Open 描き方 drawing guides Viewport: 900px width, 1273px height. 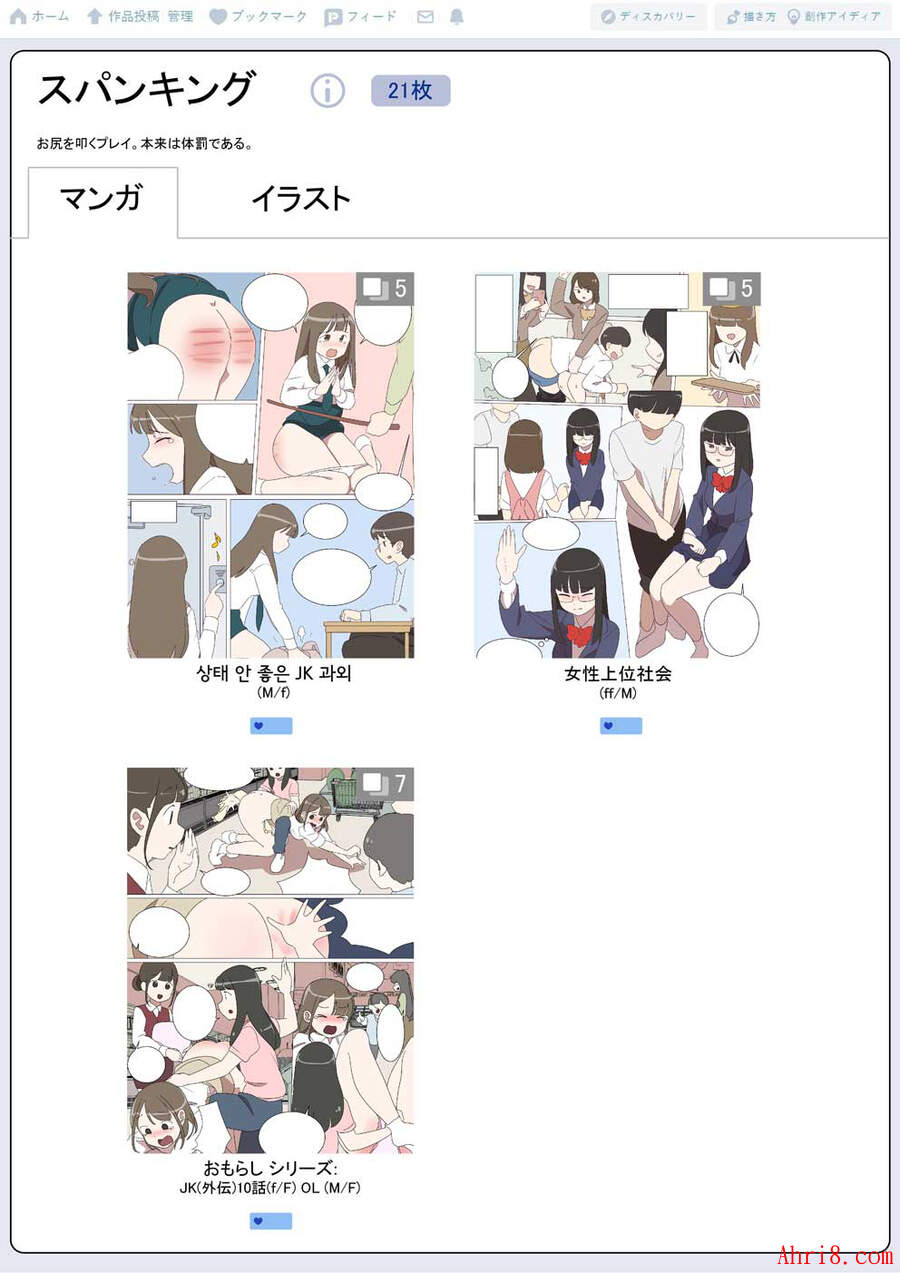[750, 16]
